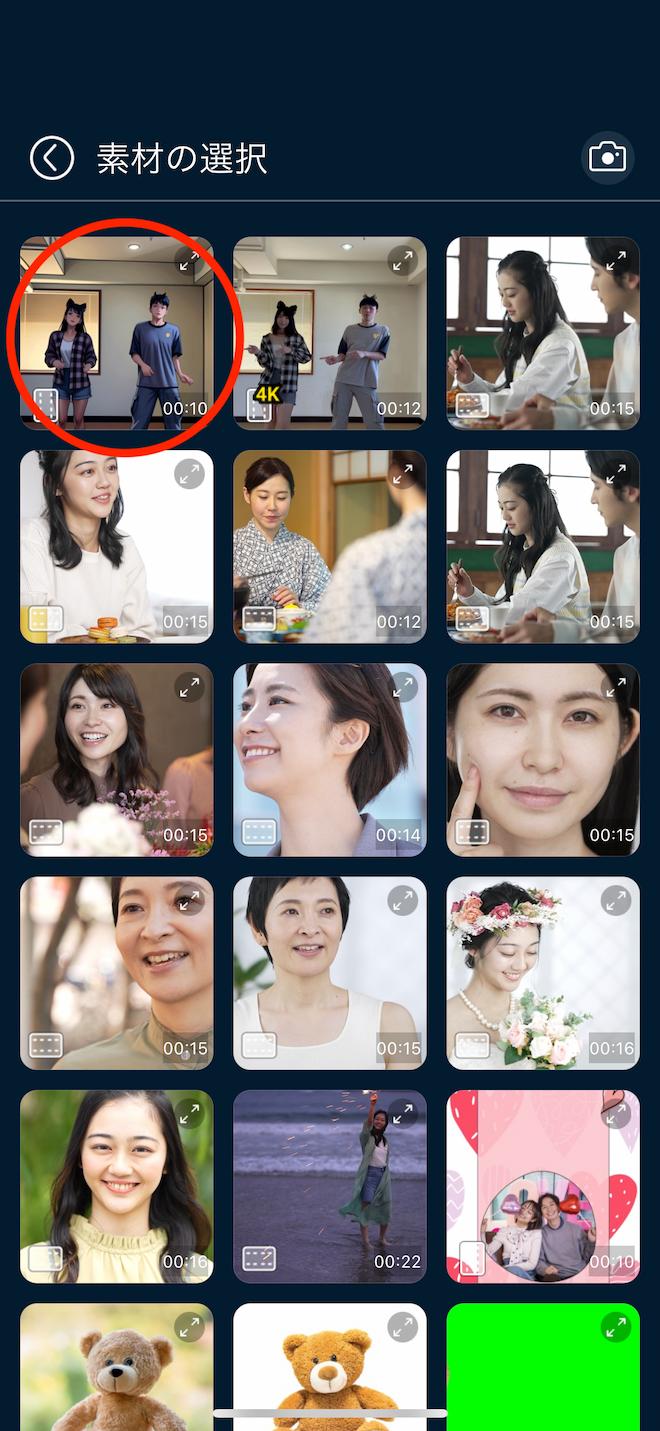660x1431 pixels.
Task: Choose the teddy bear on blurred outdoor background
Action: tap(116, 1370)
